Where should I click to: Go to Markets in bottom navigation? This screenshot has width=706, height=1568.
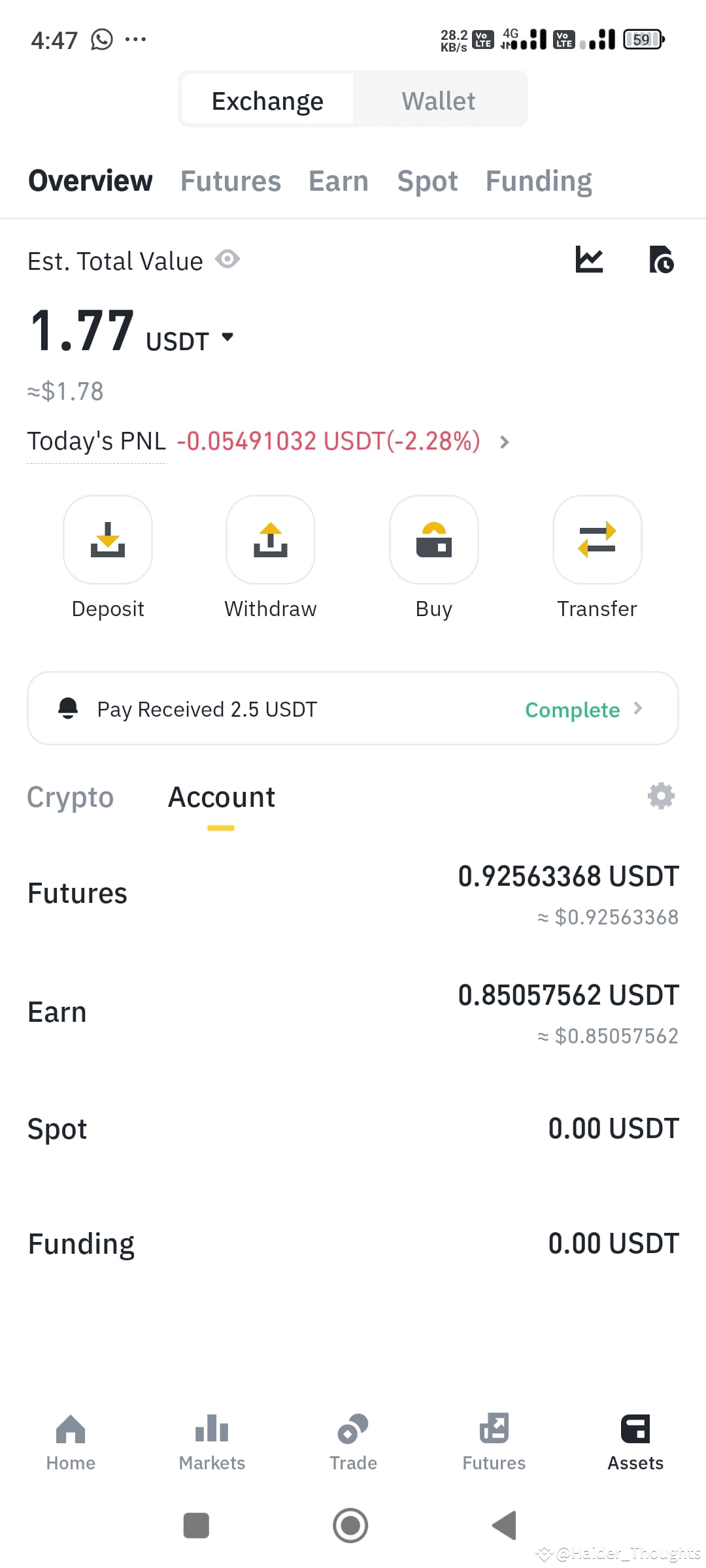(212, 1443)
